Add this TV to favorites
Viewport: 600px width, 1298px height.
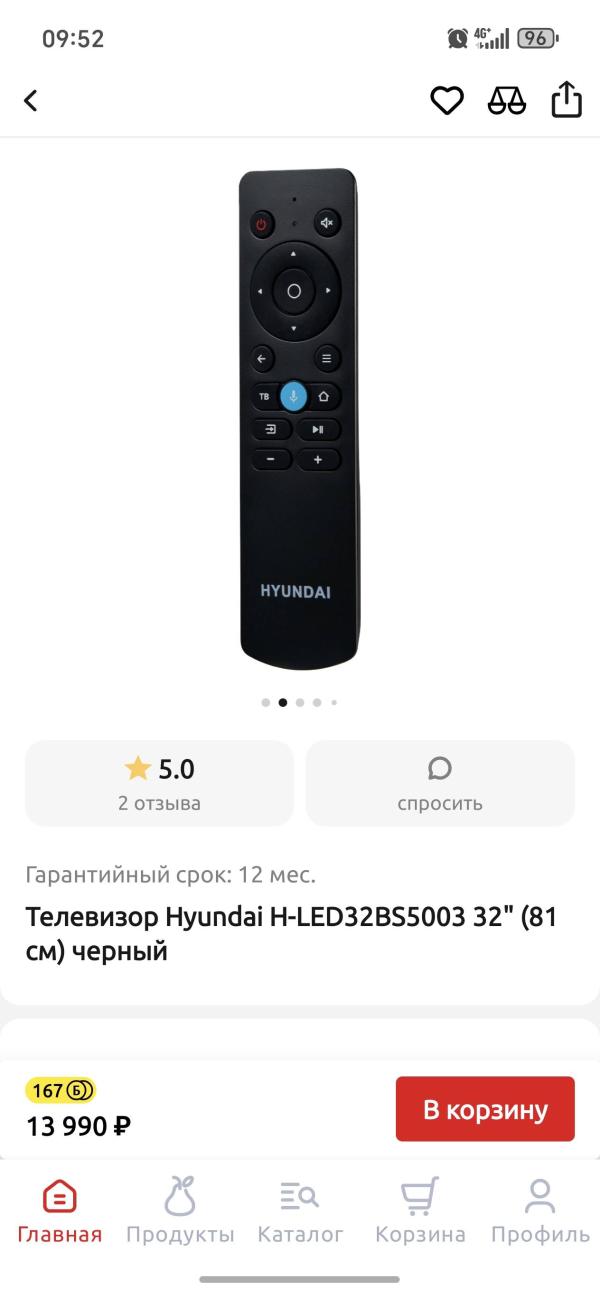tap(447, 100)
